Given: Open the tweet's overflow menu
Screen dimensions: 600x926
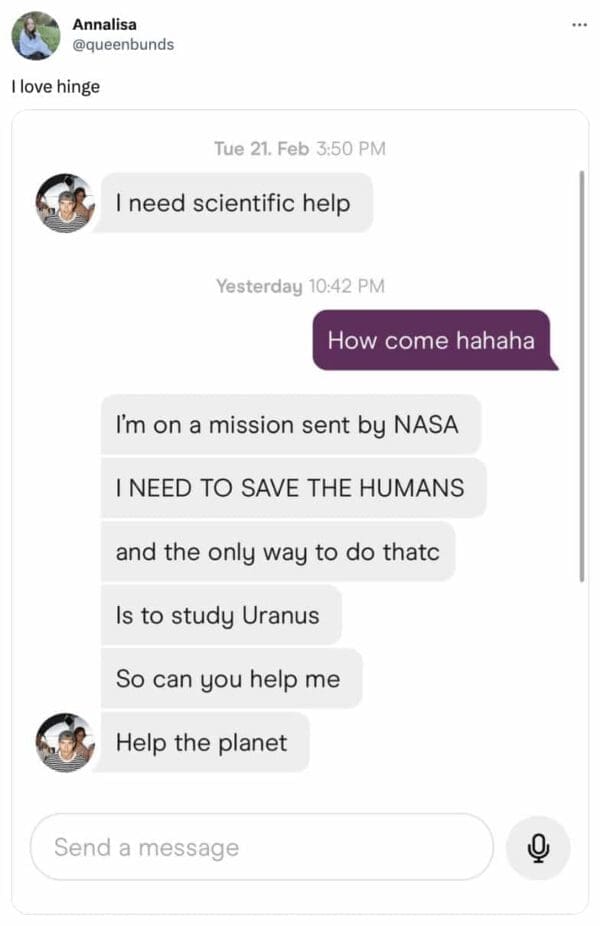Looking at the screenshot, I should pyautogui.click(x=580, y=22).
